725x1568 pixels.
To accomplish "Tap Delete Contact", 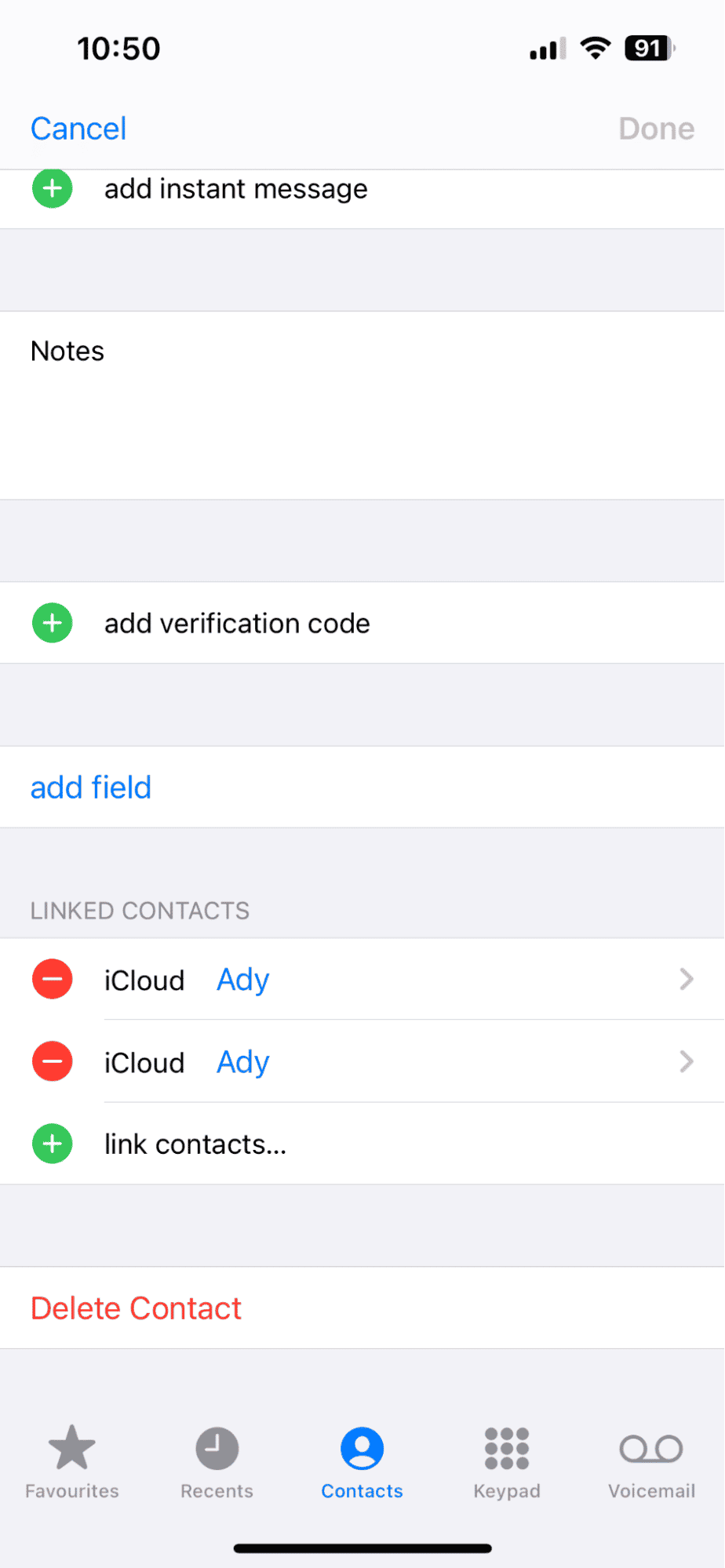I will coord(135,1308).
